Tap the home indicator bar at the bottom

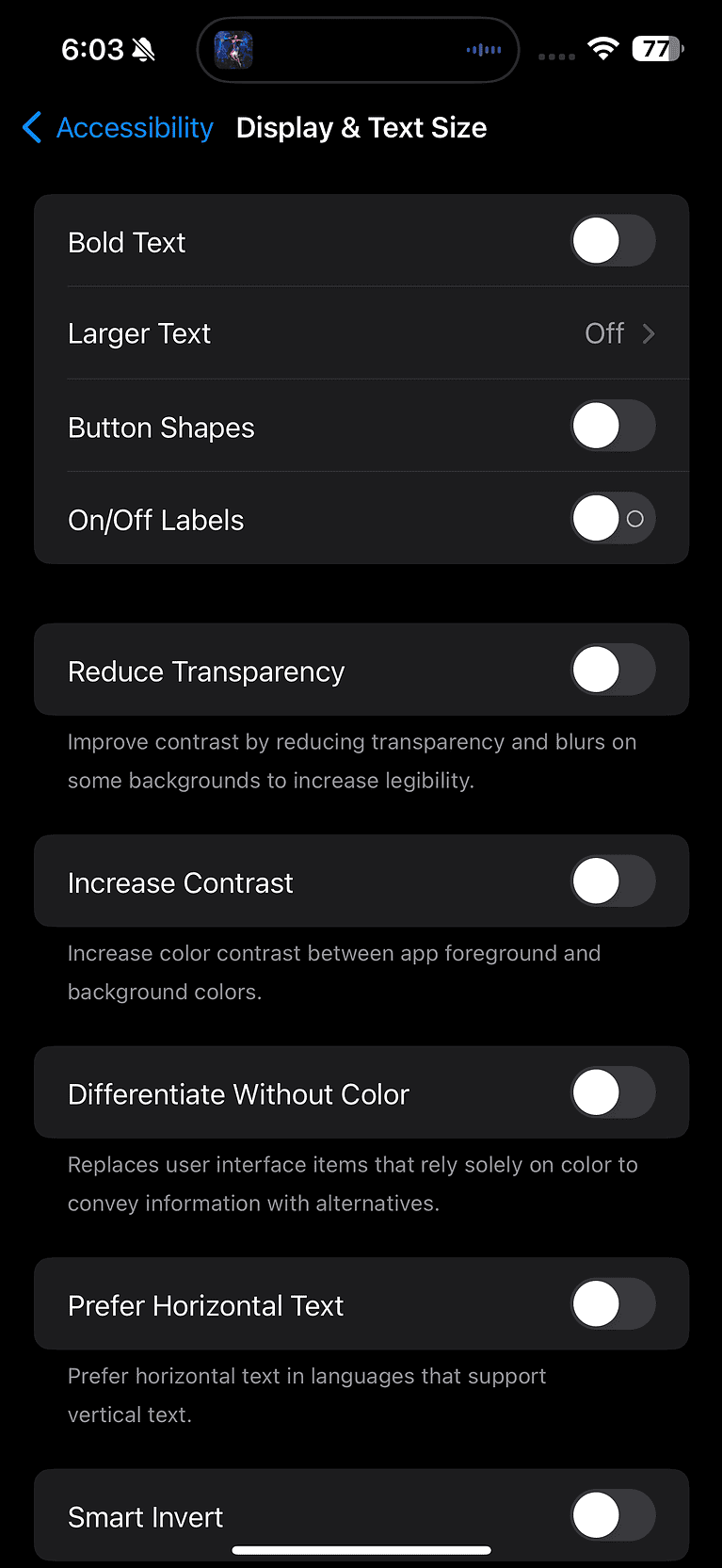[x=361, y=1549]
